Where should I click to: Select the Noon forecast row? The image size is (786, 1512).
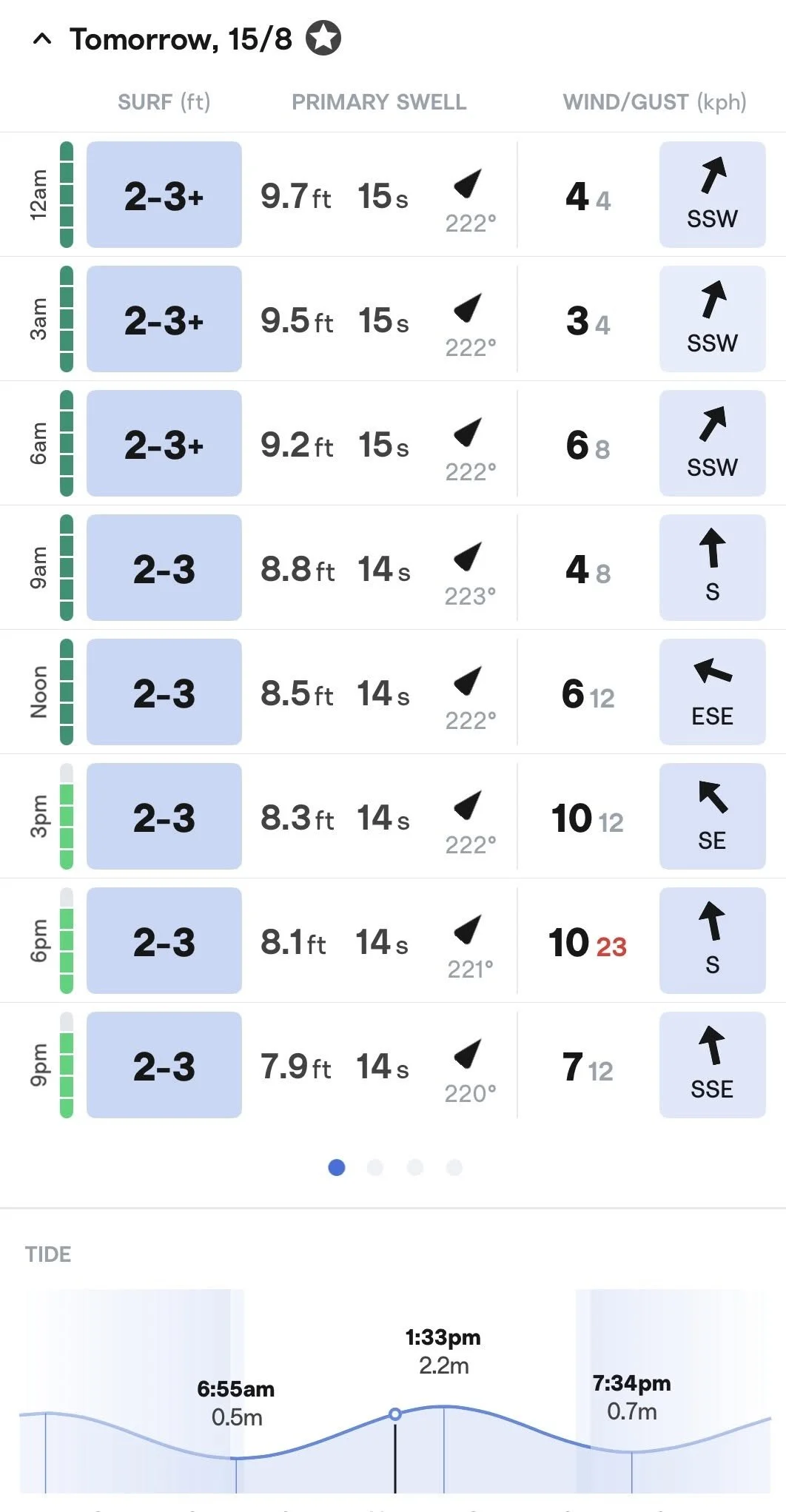point(393,692)
